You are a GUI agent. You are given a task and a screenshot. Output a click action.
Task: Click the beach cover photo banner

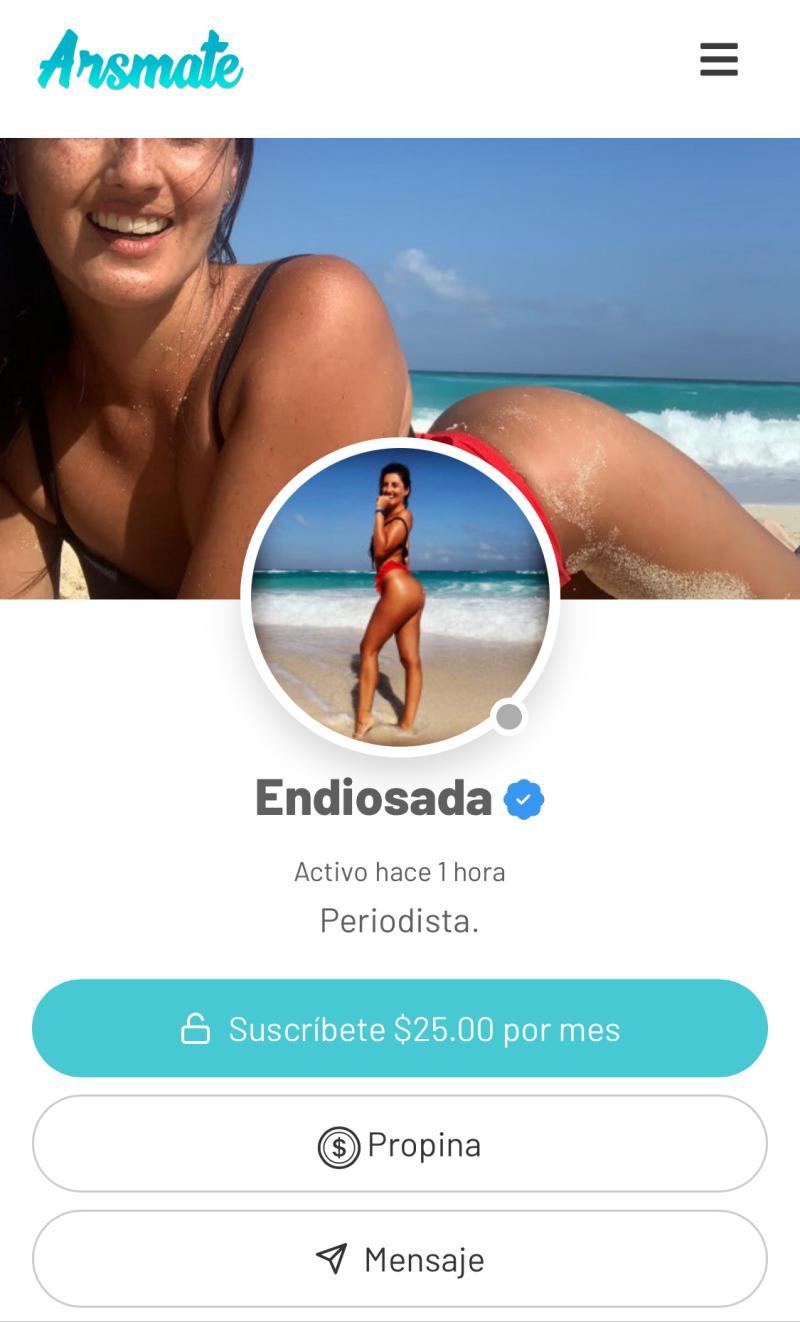(x=650, y=250)
